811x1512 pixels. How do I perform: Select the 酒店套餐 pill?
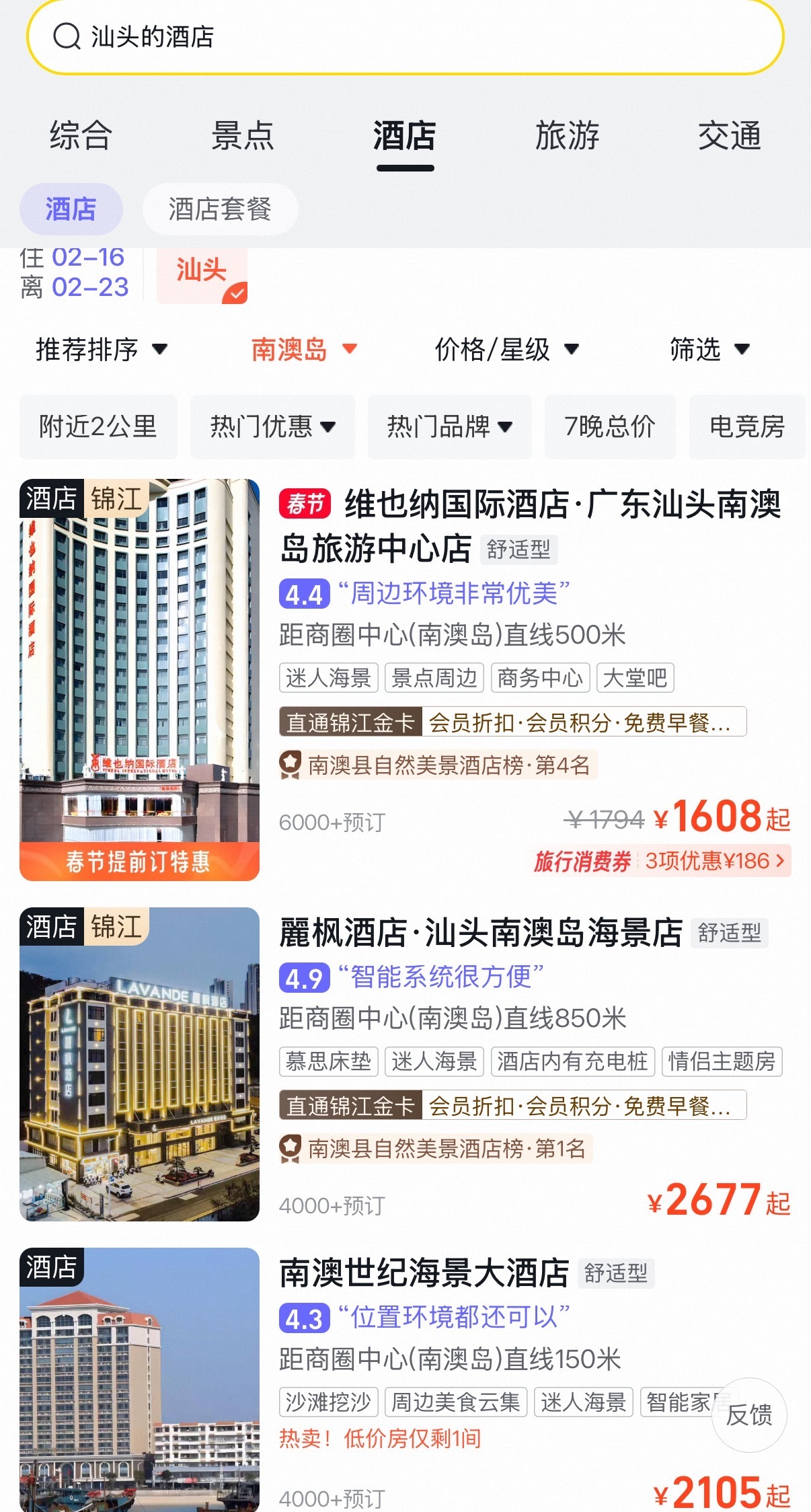pos(219,209)
